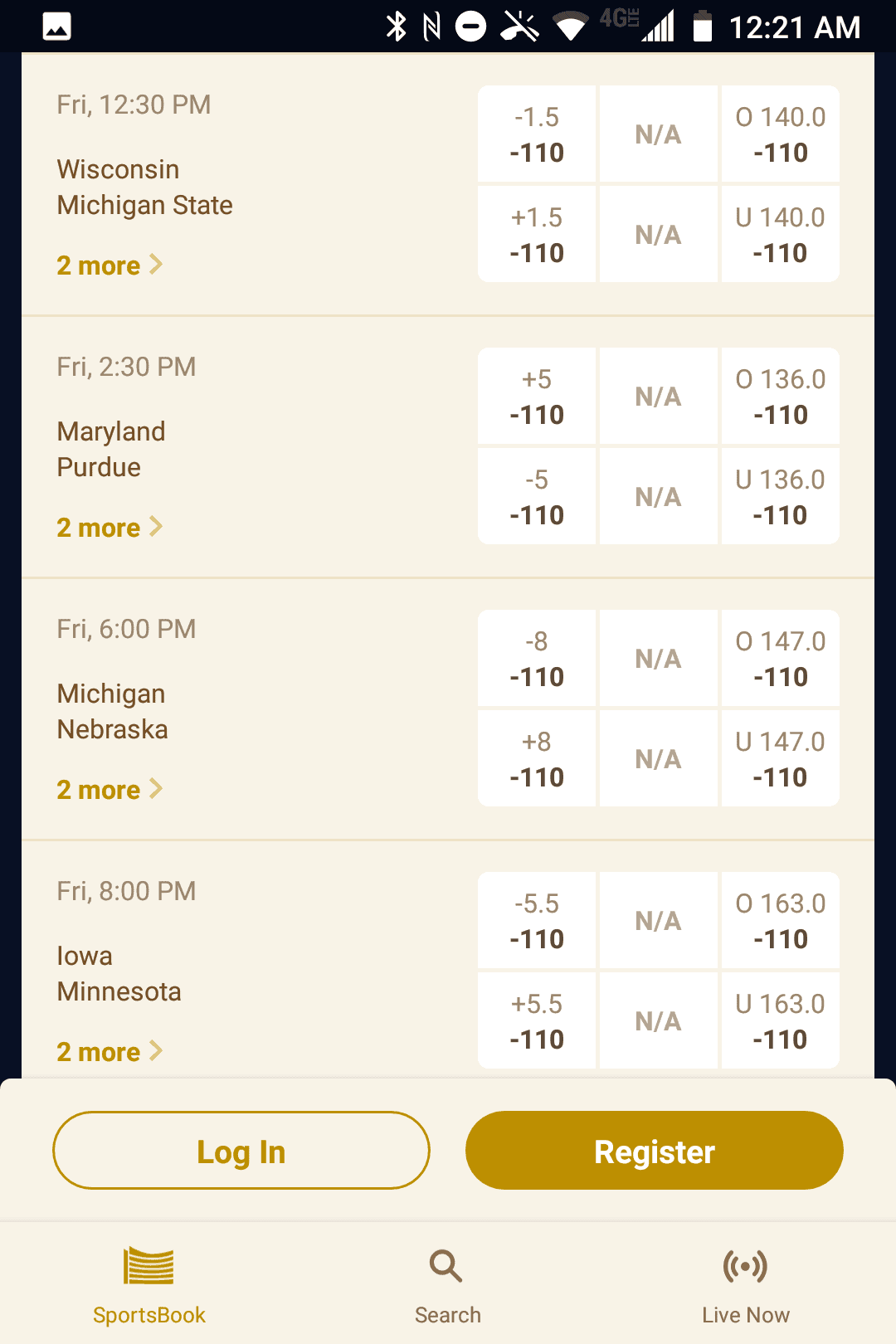Add Under 163.0 total to slip
The width and height of the screenshot is (896, 1344).
(781, 1021)
